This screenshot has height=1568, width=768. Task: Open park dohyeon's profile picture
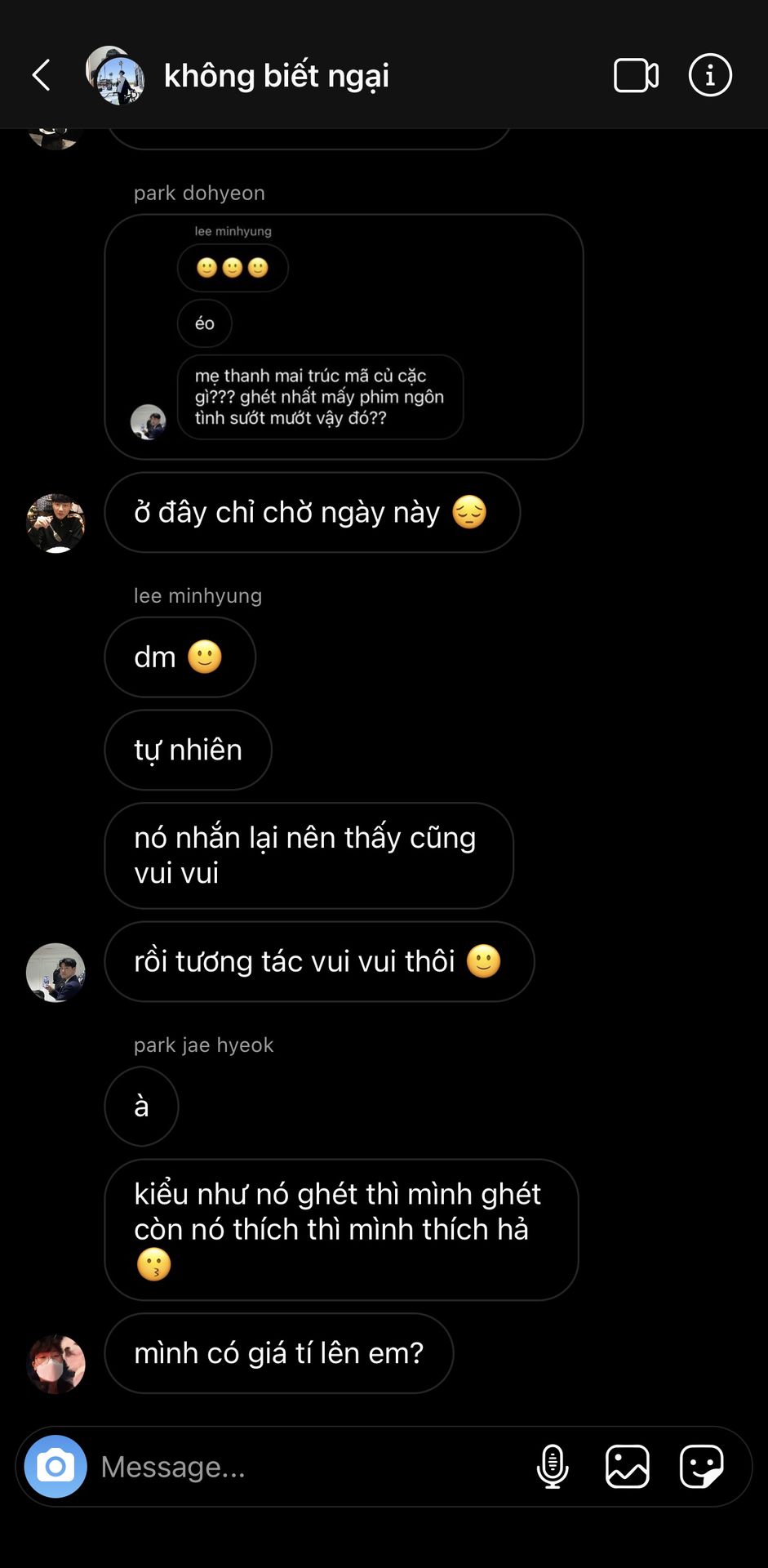click(55, 523)
